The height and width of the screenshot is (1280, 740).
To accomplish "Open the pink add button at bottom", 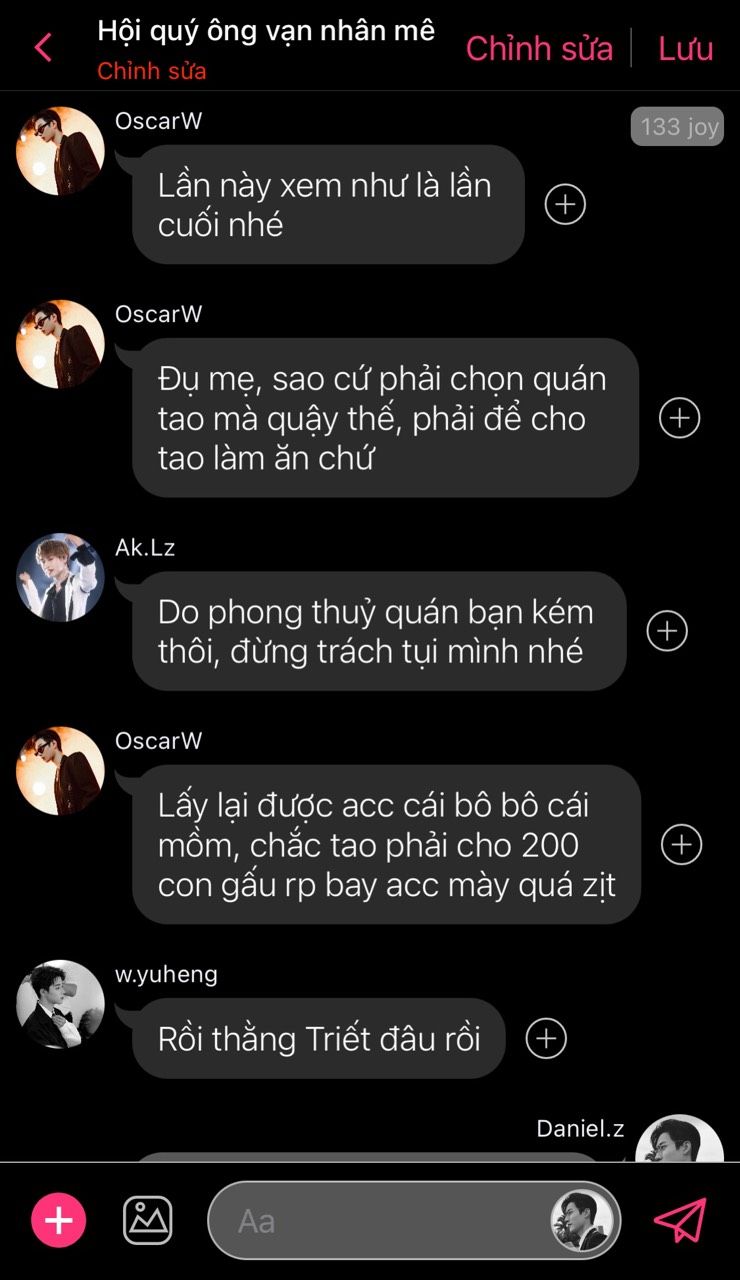I will click(59, 1220).
